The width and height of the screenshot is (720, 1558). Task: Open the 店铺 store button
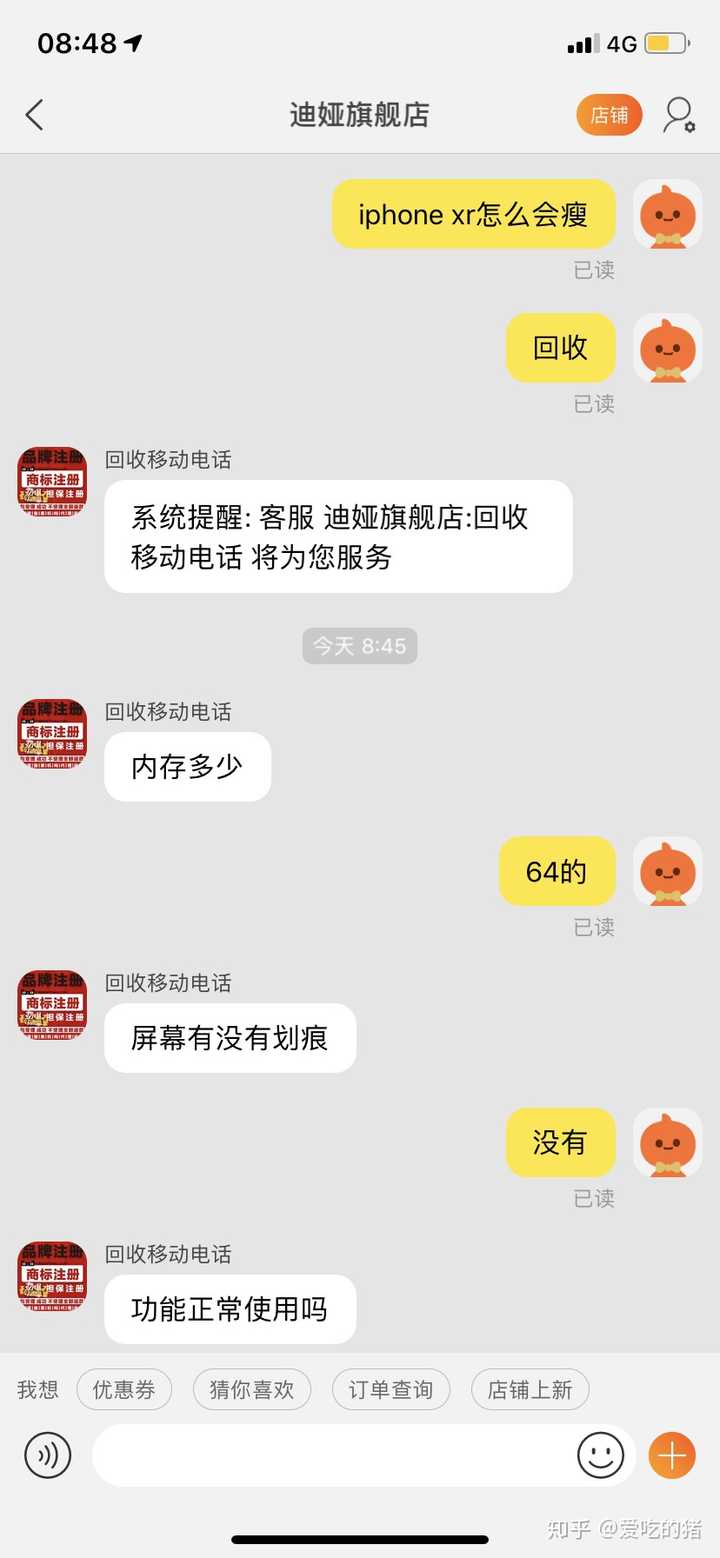click(608, 115)
